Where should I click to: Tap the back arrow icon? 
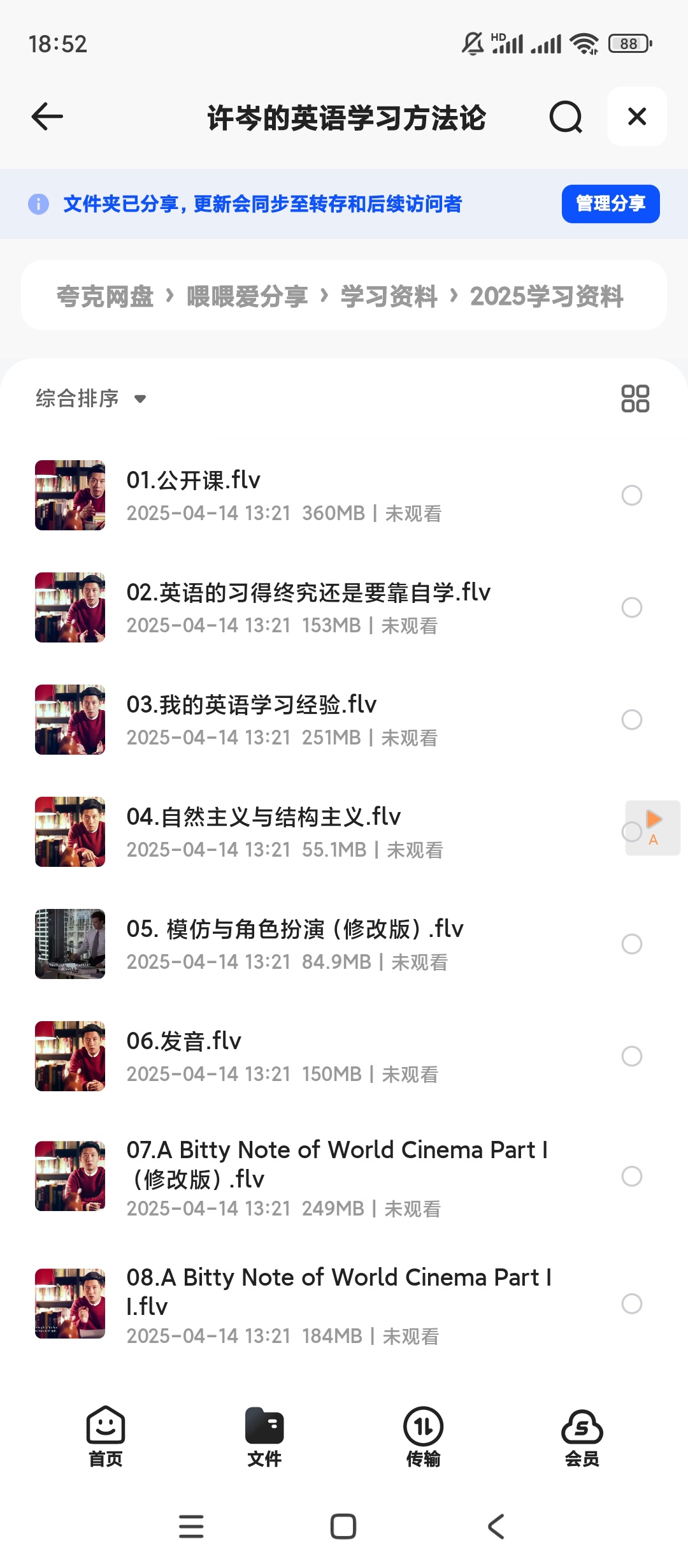[45, 117]
